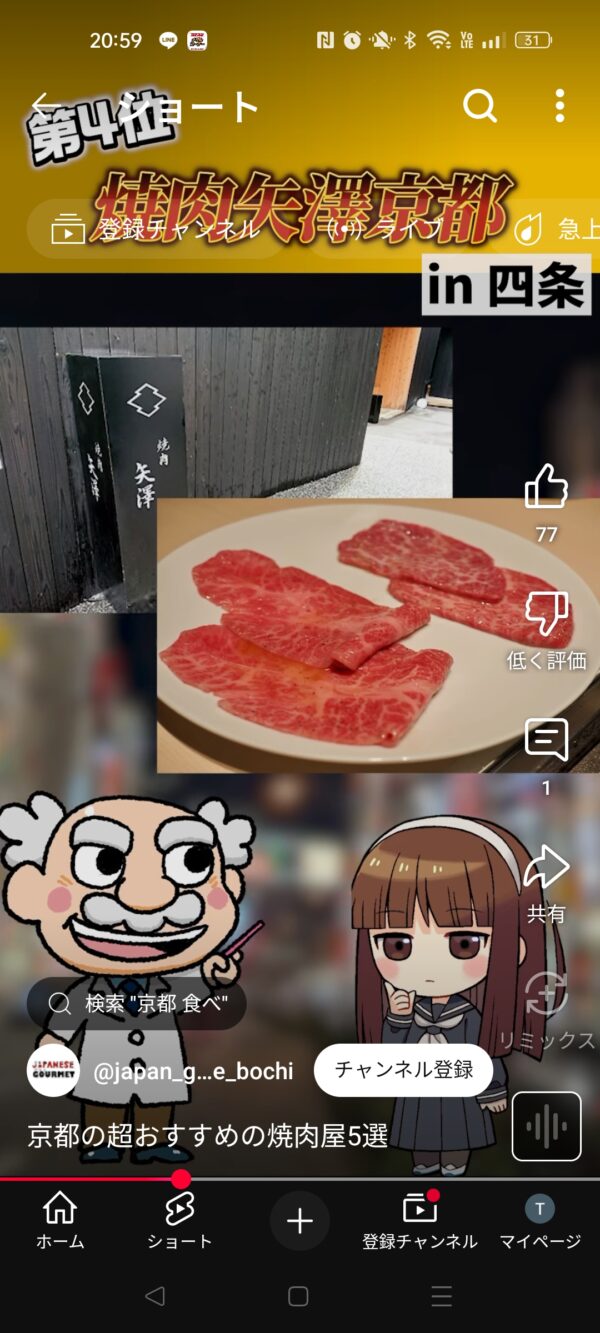Go to マイページ
The width and height of the screenshot is (600, 1333).
(540, 1221)
